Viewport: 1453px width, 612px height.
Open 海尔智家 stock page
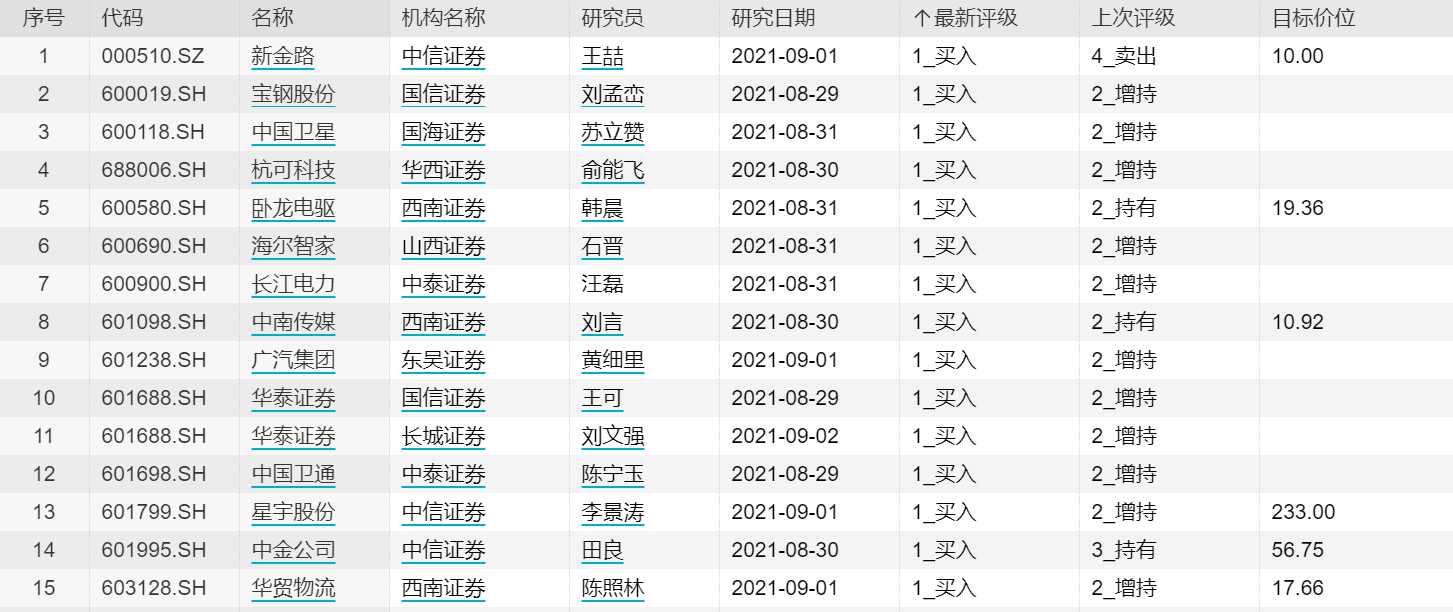coord(293,247)
